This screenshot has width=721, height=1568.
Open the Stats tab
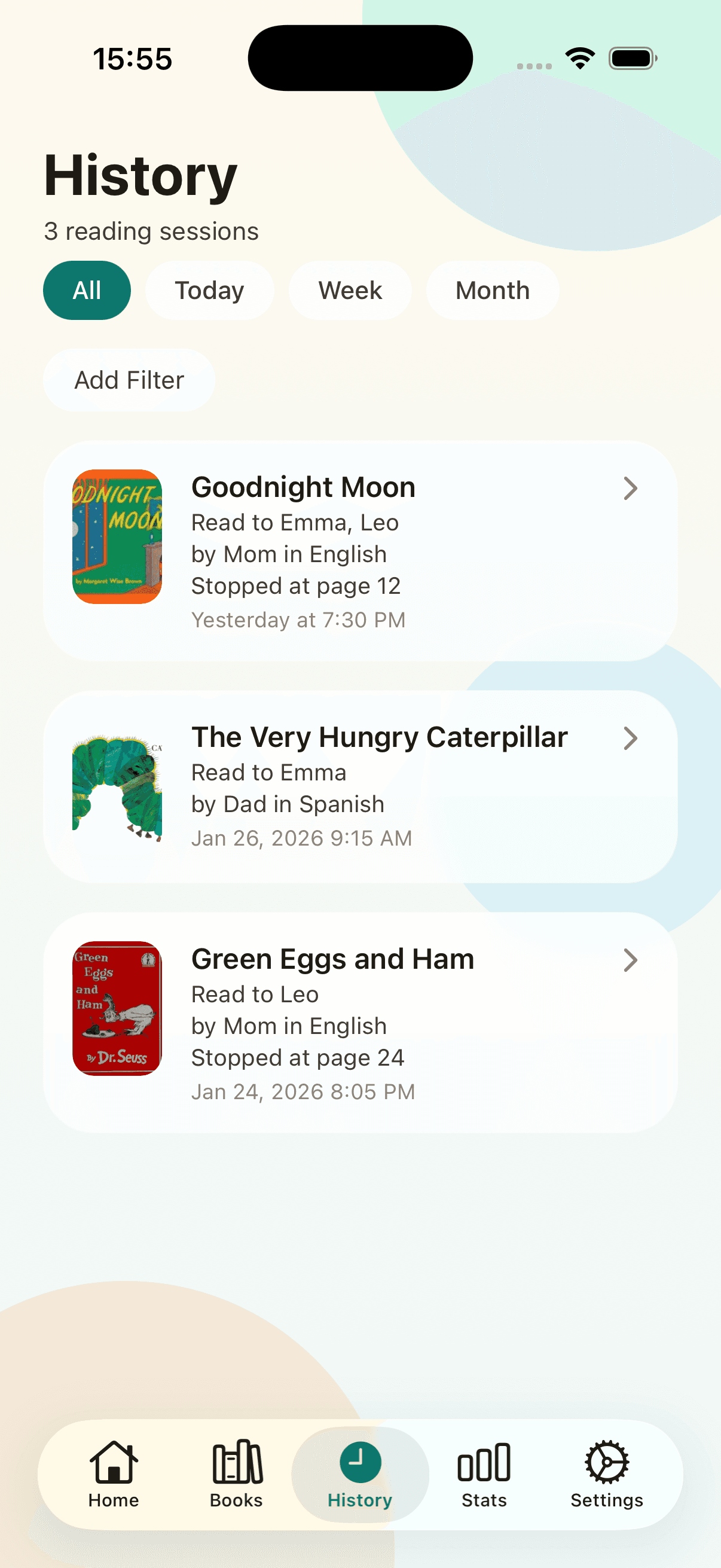pyautogui.click(x=484, y=1474)
